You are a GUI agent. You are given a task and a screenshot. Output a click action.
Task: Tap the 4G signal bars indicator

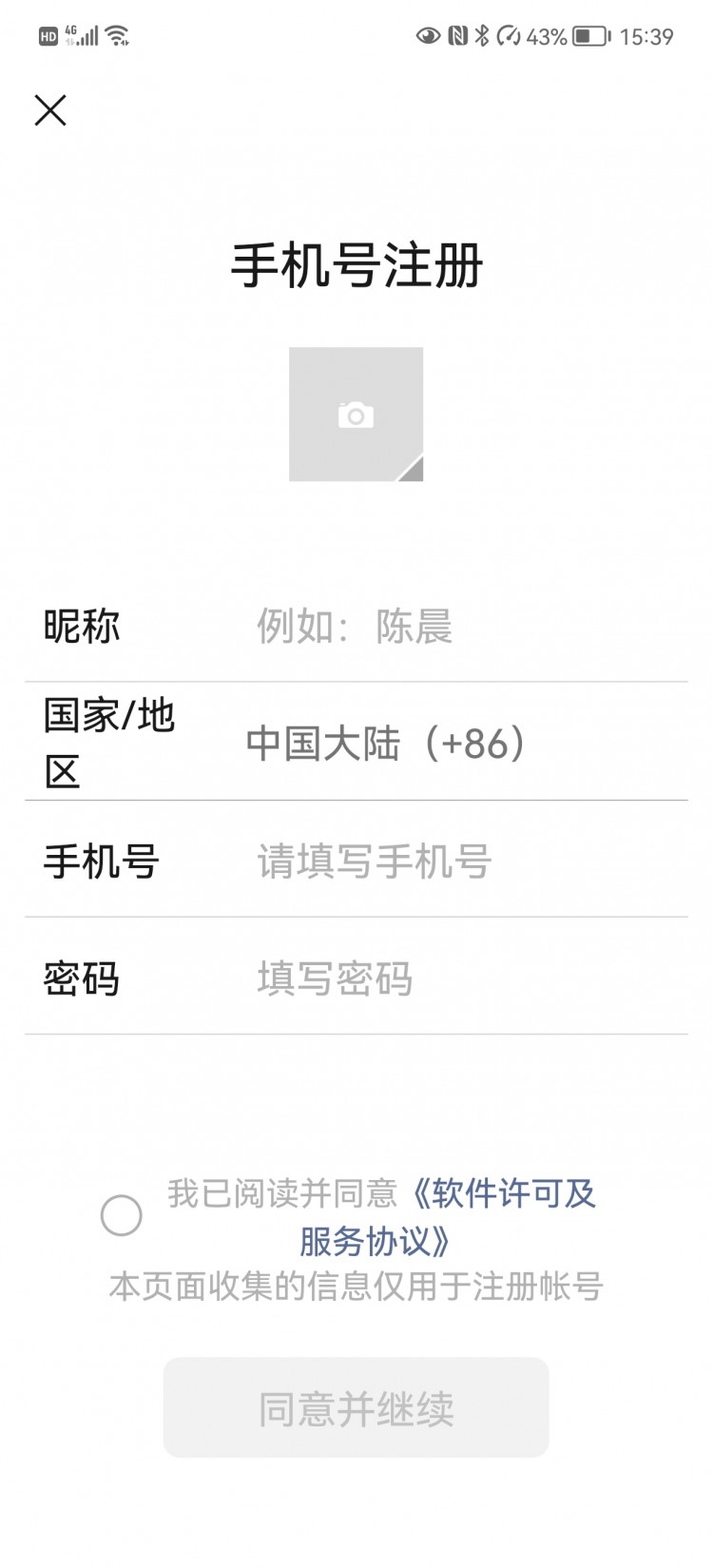click(x=86, y=35)
